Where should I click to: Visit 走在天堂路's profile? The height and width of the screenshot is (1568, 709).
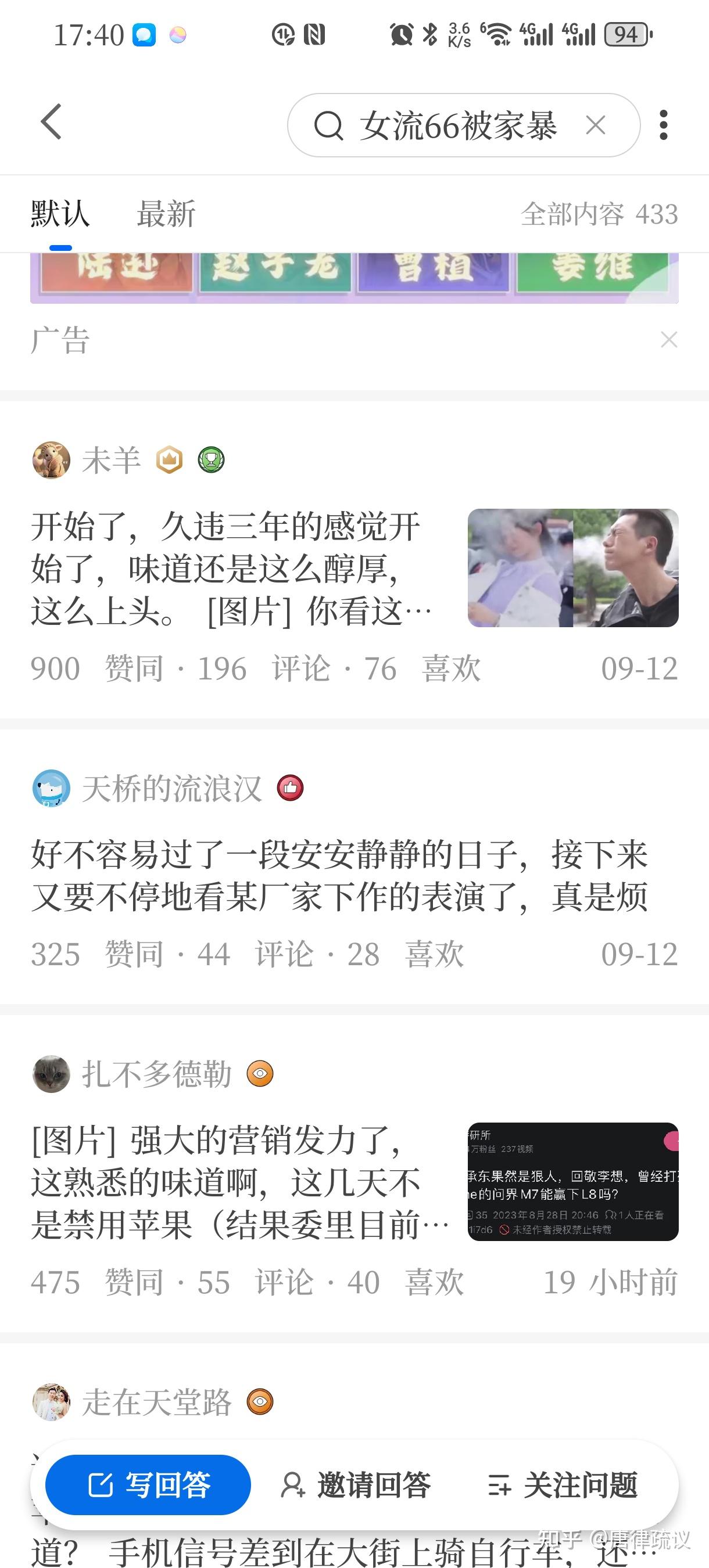coord(156,1402)
